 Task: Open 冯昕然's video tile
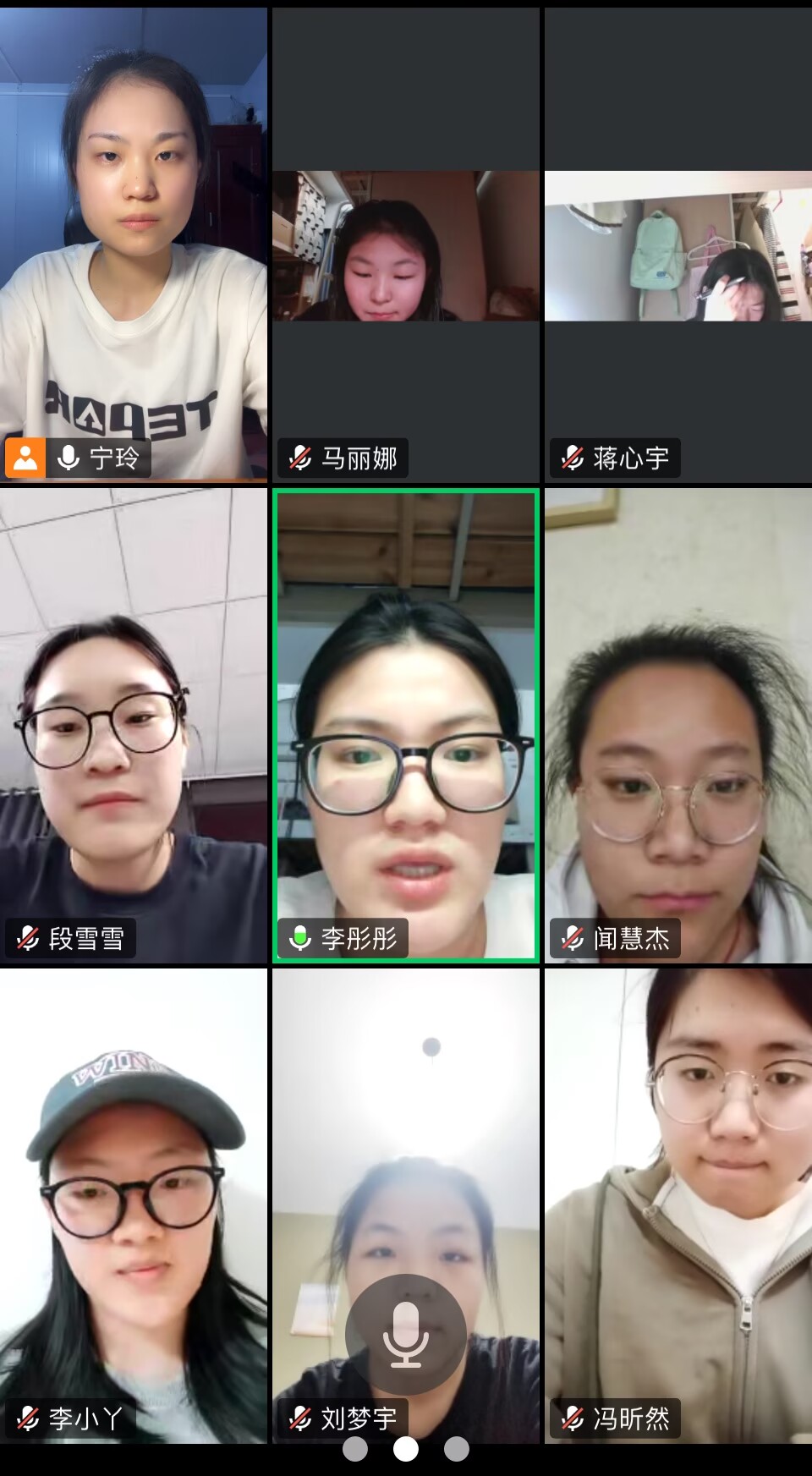click(678, 1205)
